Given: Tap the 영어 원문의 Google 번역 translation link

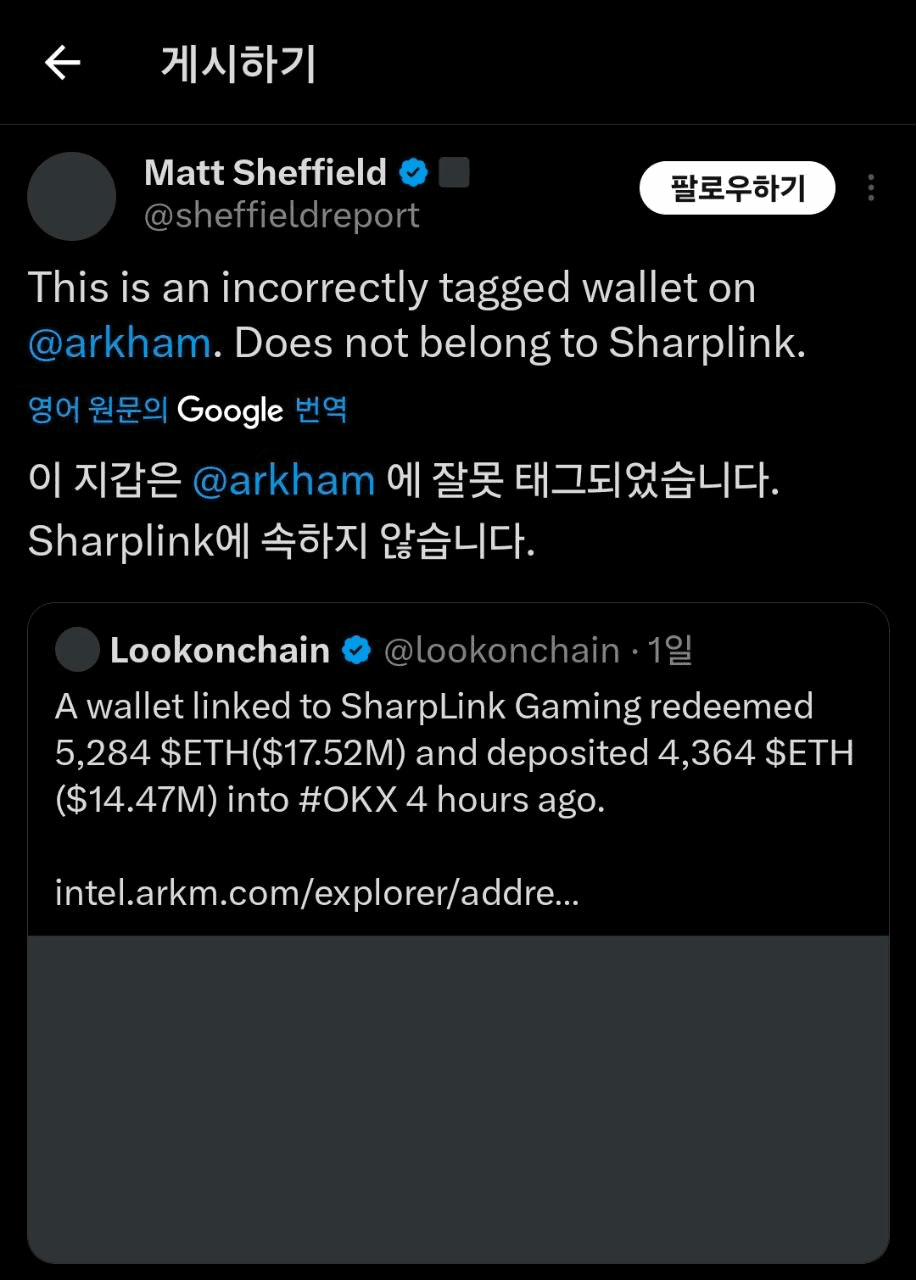Looking at the screenshot, I should tap(188, 410).
